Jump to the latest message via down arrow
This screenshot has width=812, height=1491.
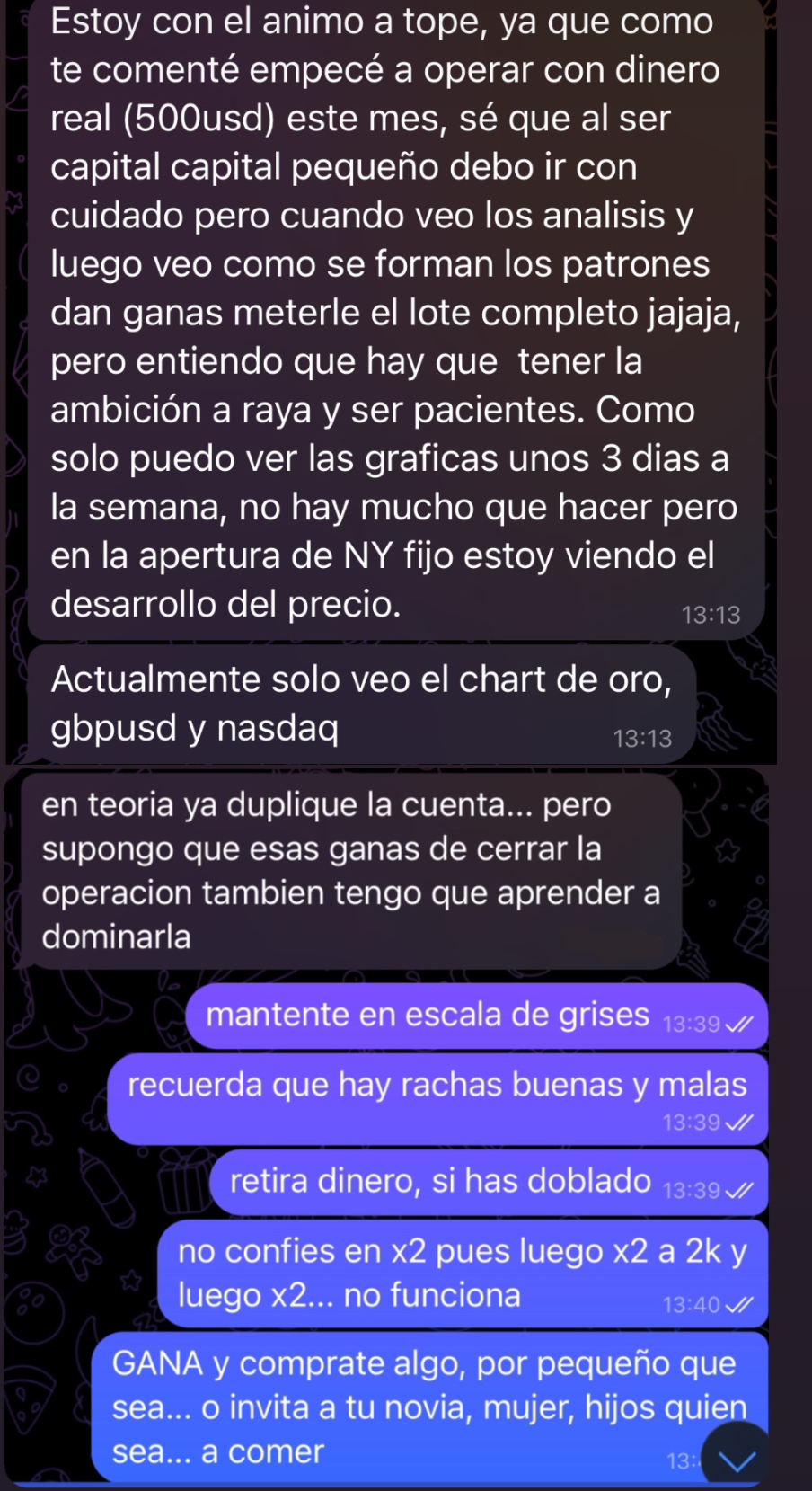click(x=736, y=1458)
